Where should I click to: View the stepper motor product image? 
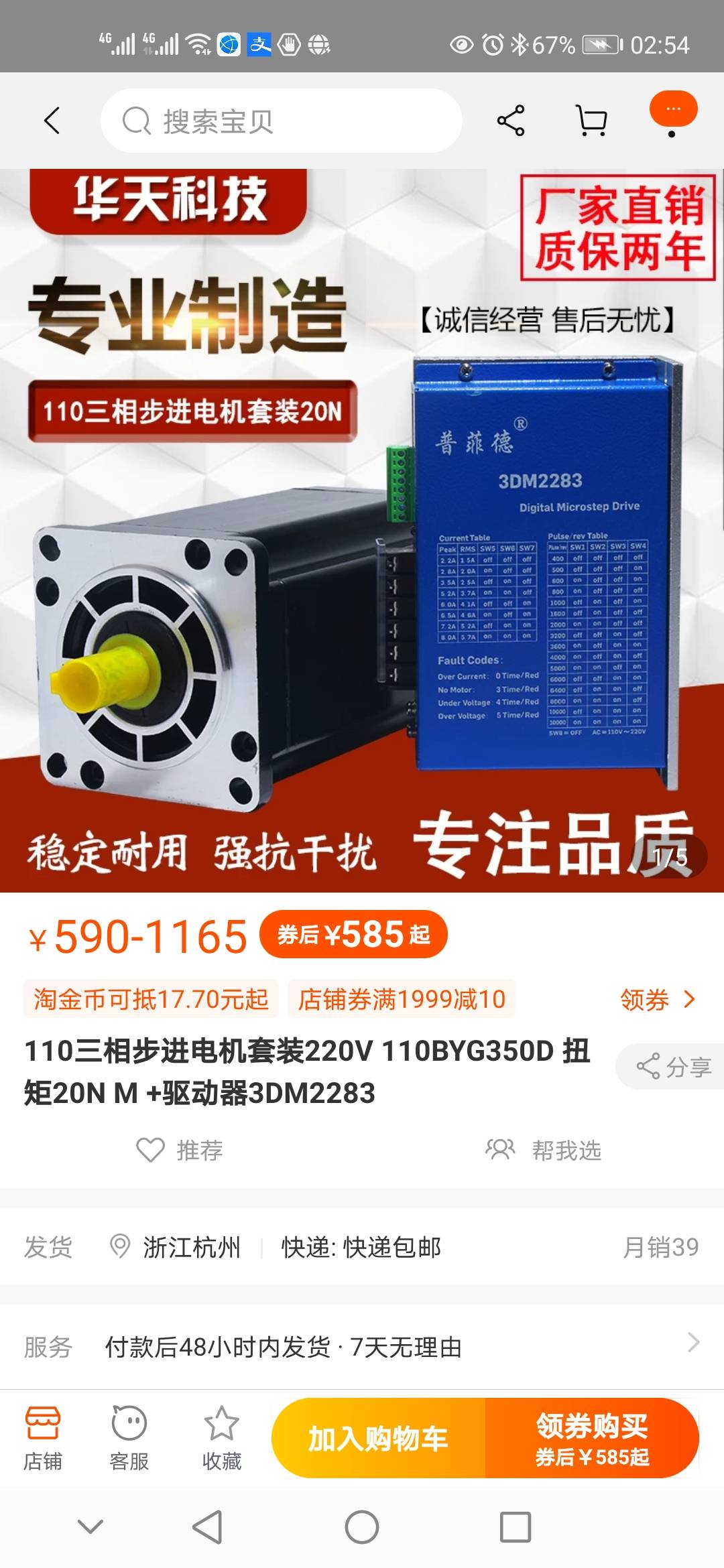click(x=362, y=529)
